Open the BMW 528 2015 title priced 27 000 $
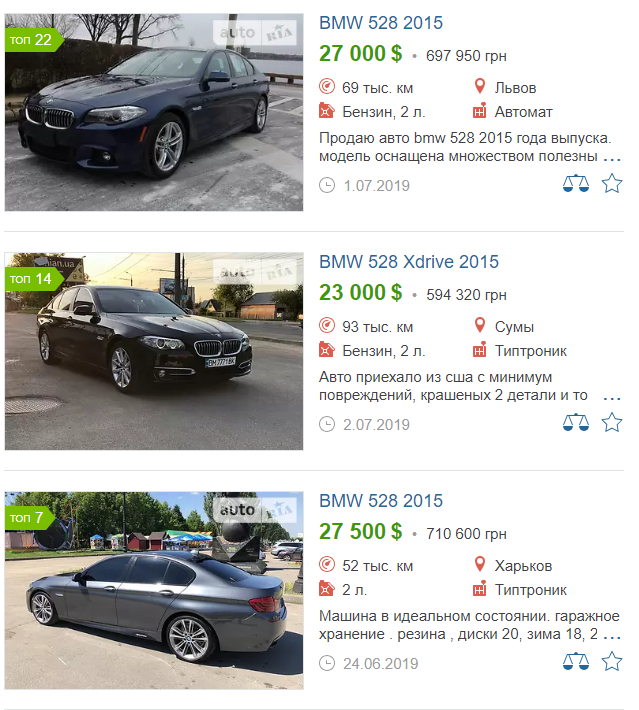639x710 pixels. click(x=380, y=23)
